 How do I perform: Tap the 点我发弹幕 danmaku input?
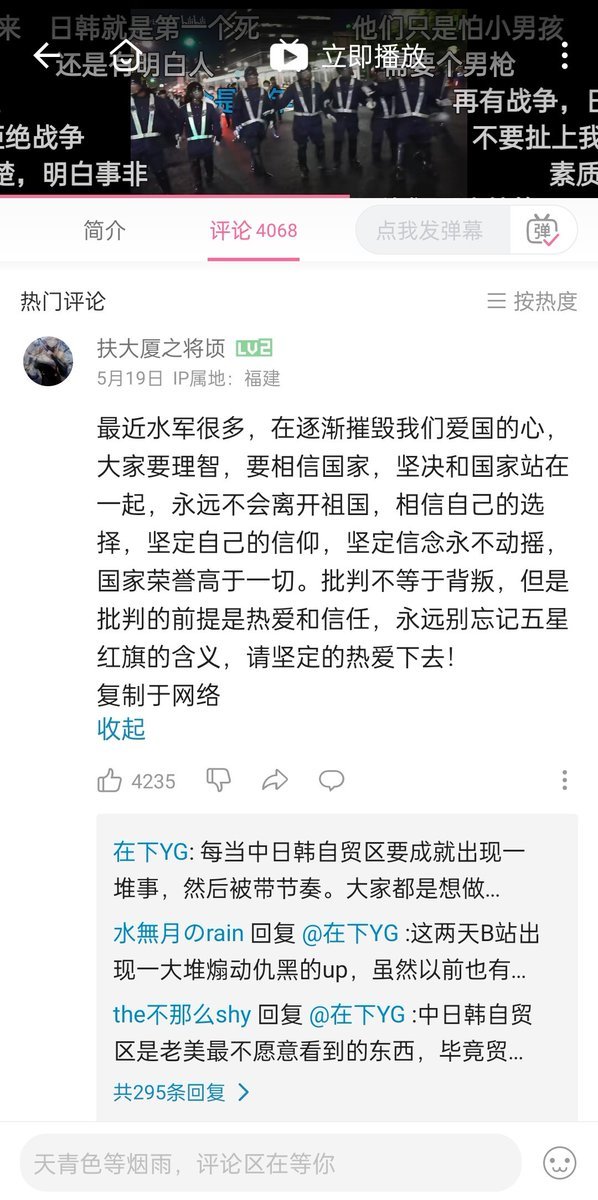tap(430, 231)
